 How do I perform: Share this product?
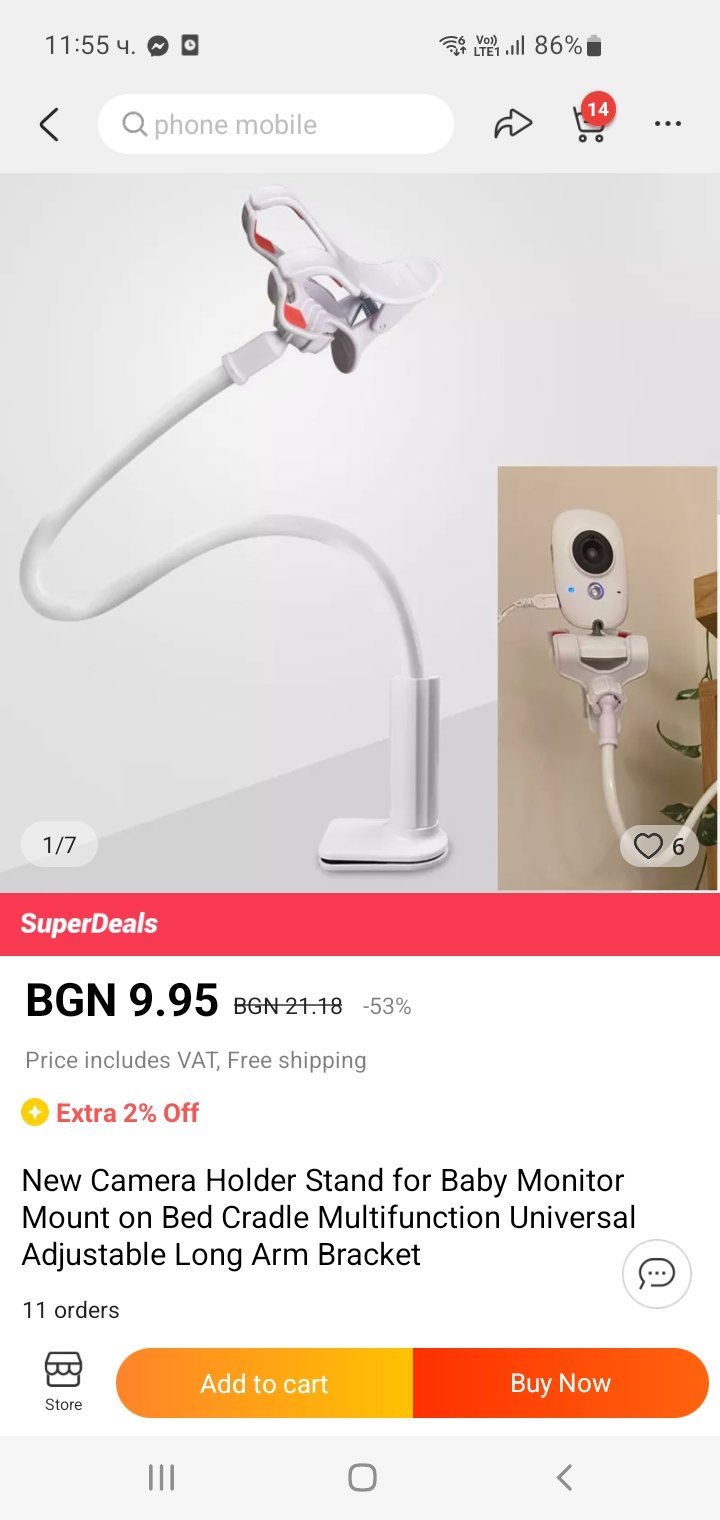coord(512,125)
